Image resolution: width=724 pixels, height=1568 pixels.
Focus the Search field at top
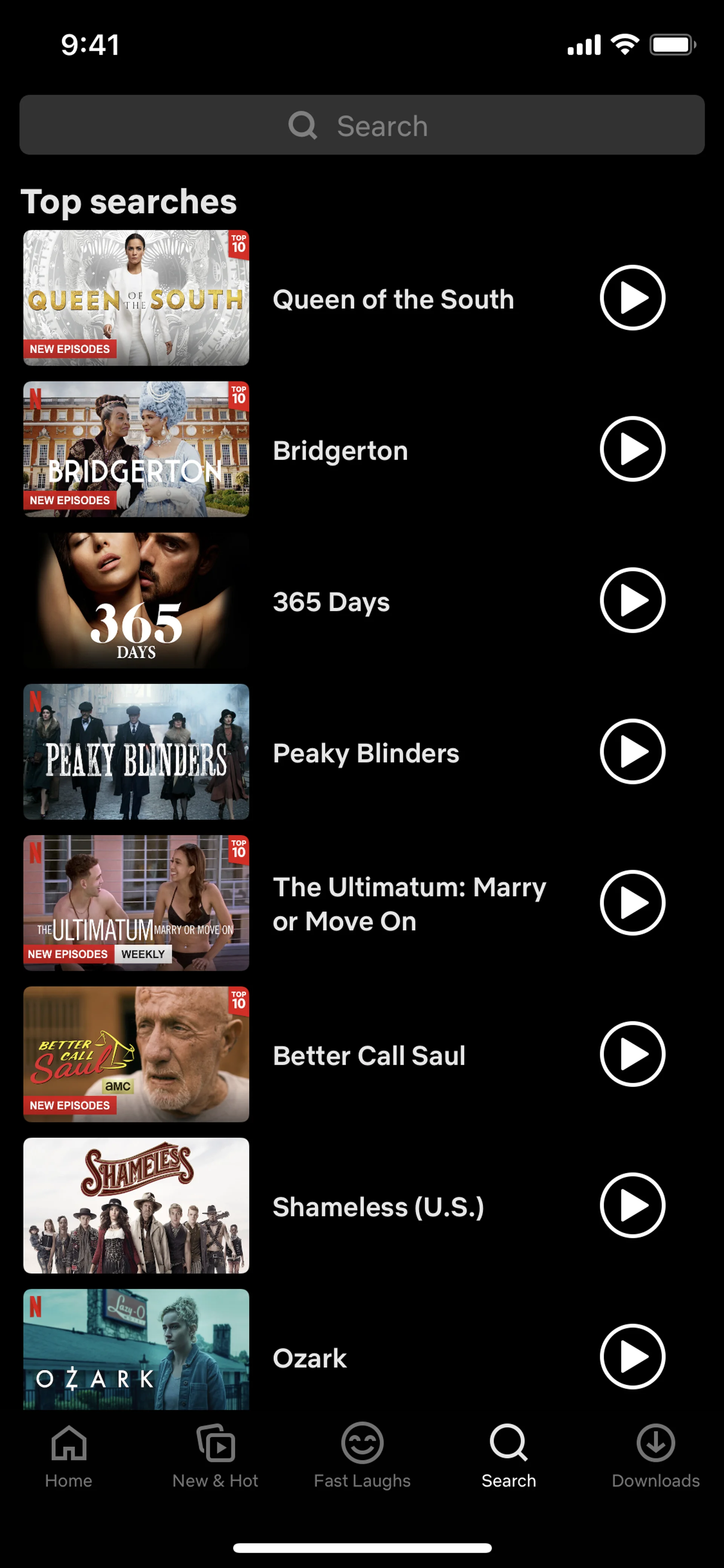[x=362, y=125]
